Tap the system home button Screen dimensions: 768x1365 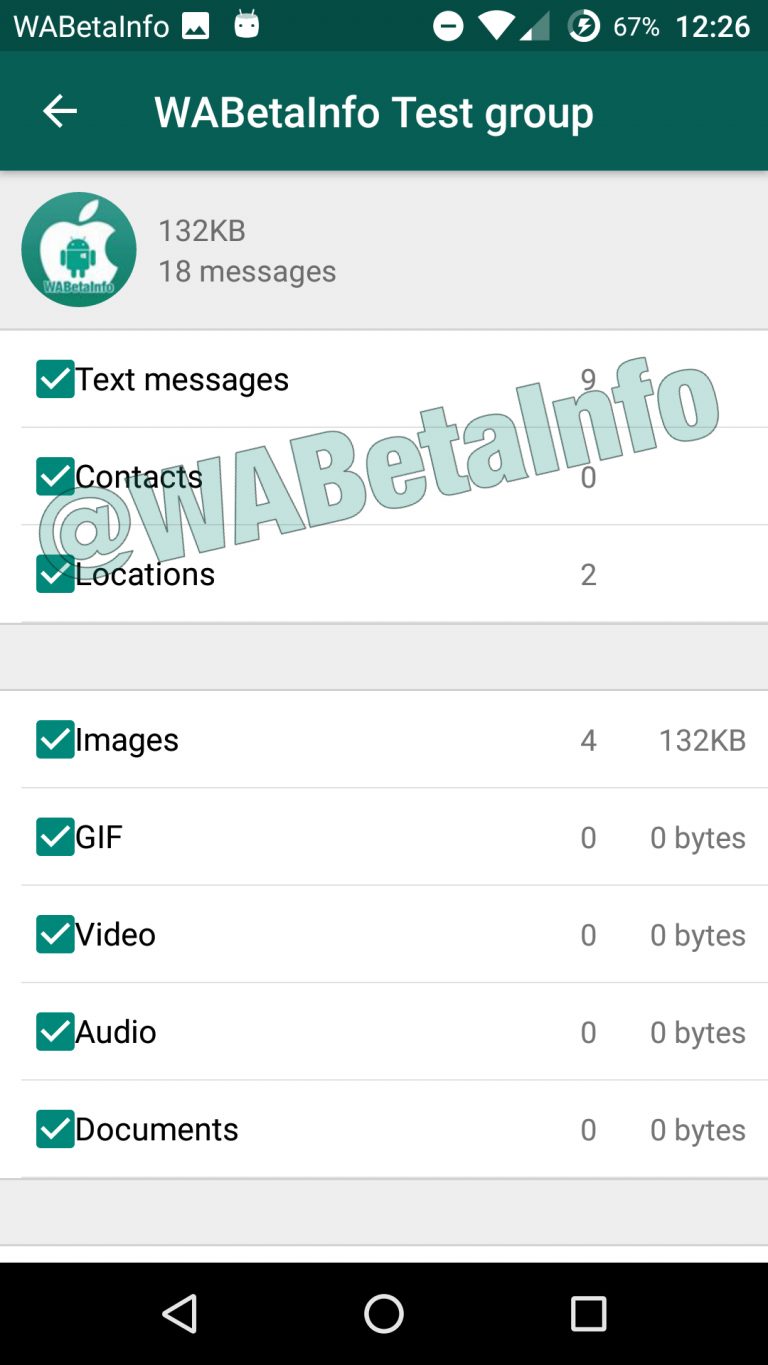[384, 1314]
